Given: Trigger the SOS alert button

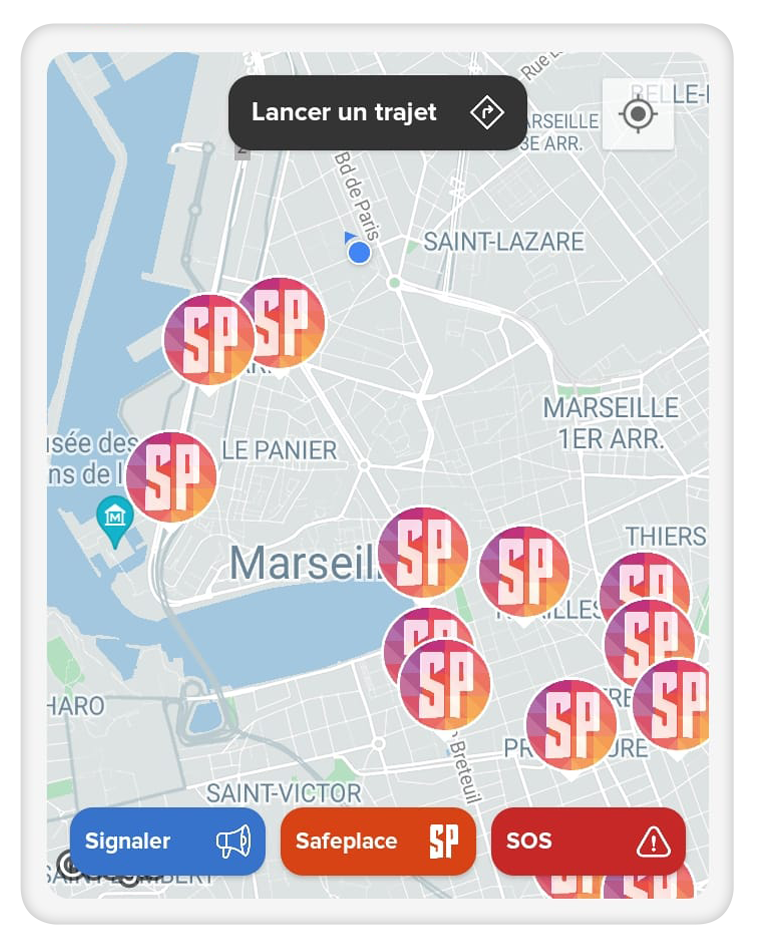Looking at the screenshot, I should (587, 841).
